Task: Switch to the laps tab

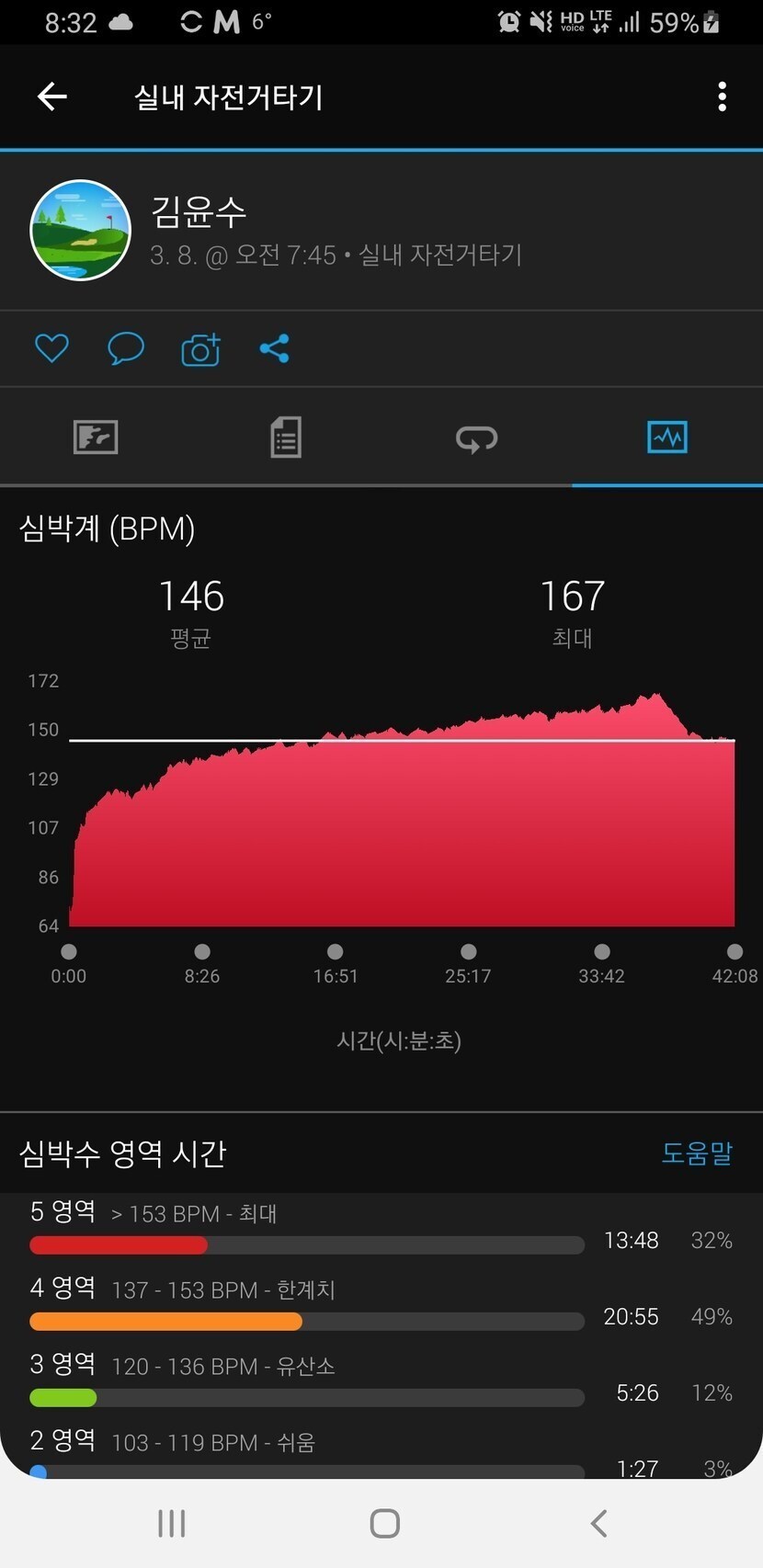Action: [476, 438]
